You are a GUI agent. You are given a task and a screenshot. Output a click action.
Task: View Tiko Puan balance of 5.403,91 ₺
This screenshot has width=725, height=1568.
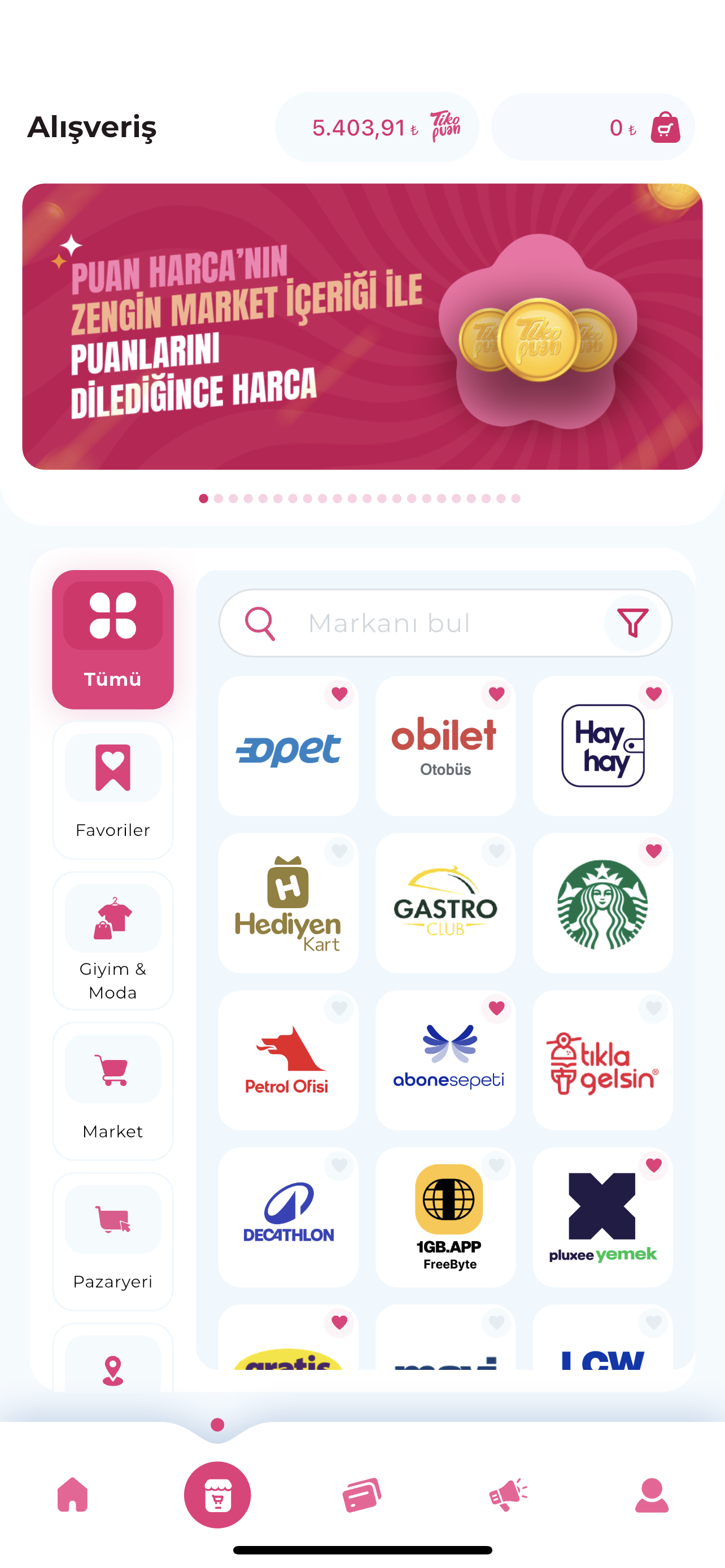coord(377,127)
